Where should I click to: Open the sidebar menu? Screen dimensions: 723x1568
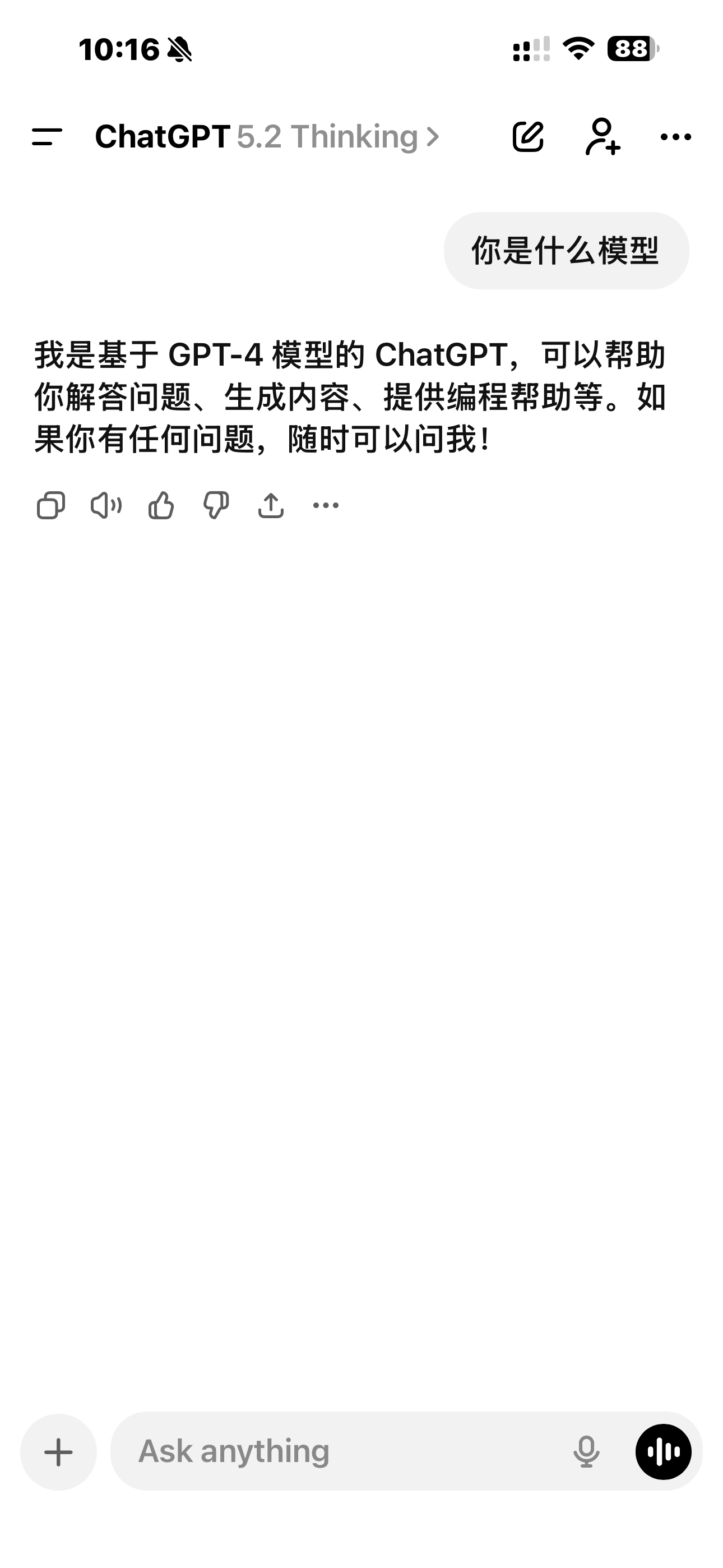[x=47, y=137]
